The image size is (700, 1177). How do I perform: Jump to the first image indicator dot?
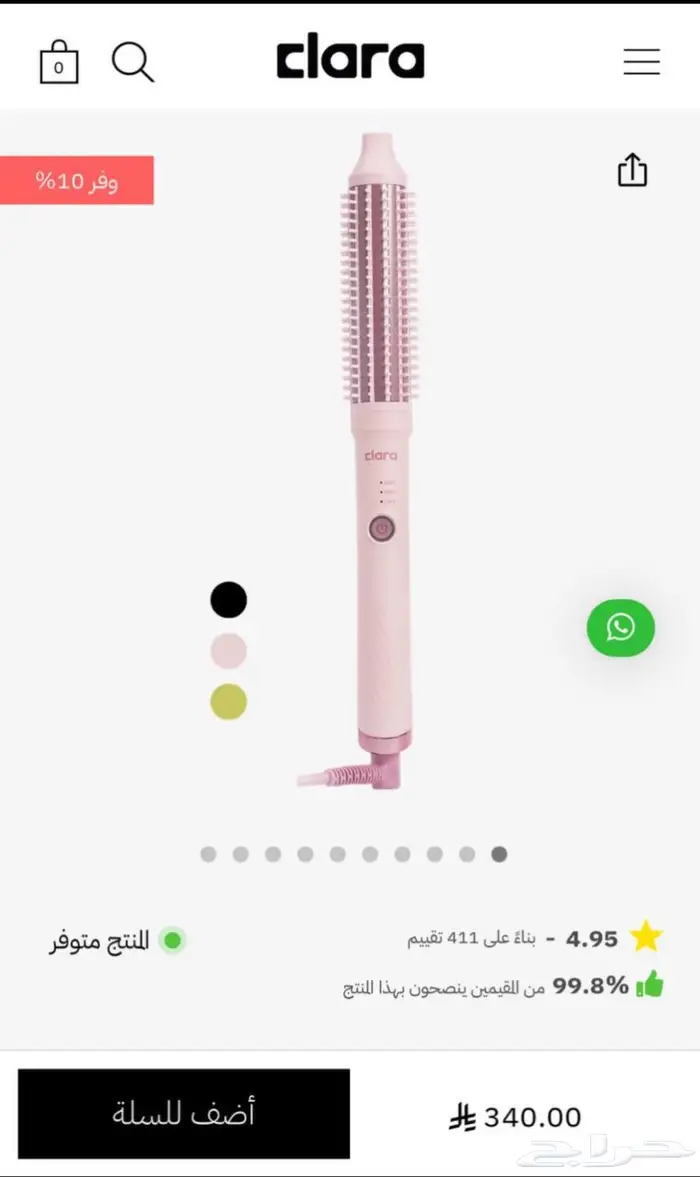208,854
